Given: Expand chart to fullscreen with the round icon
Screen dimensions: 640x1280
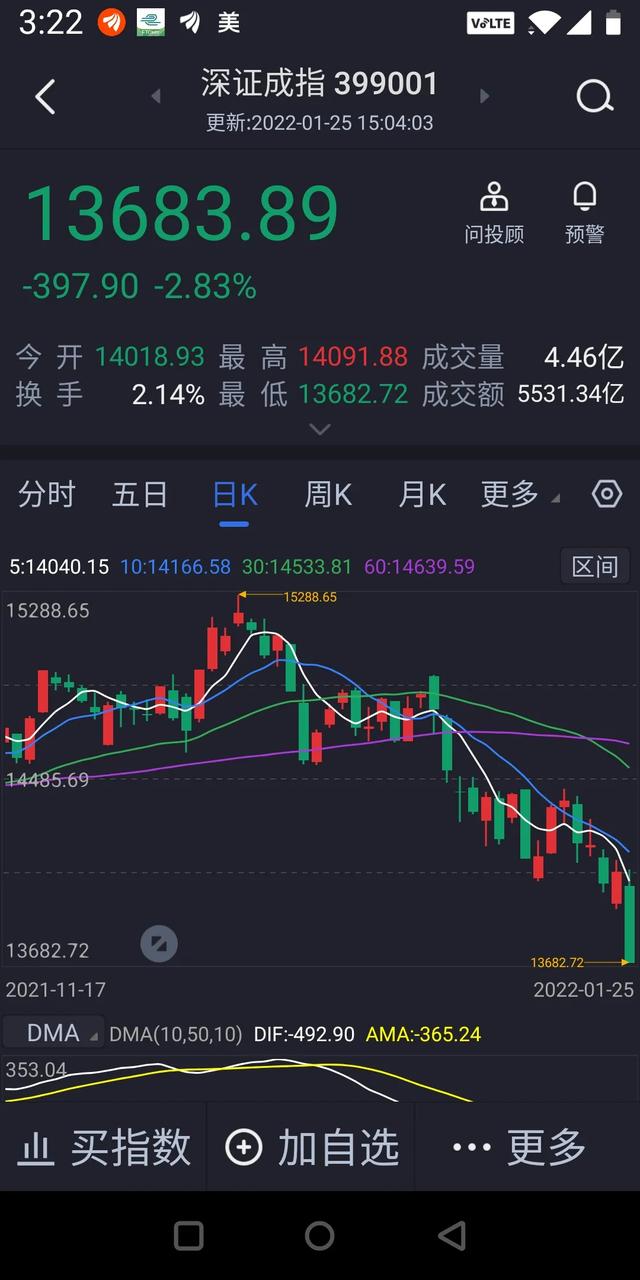Looking at the screenshot, I should (159, 943).
